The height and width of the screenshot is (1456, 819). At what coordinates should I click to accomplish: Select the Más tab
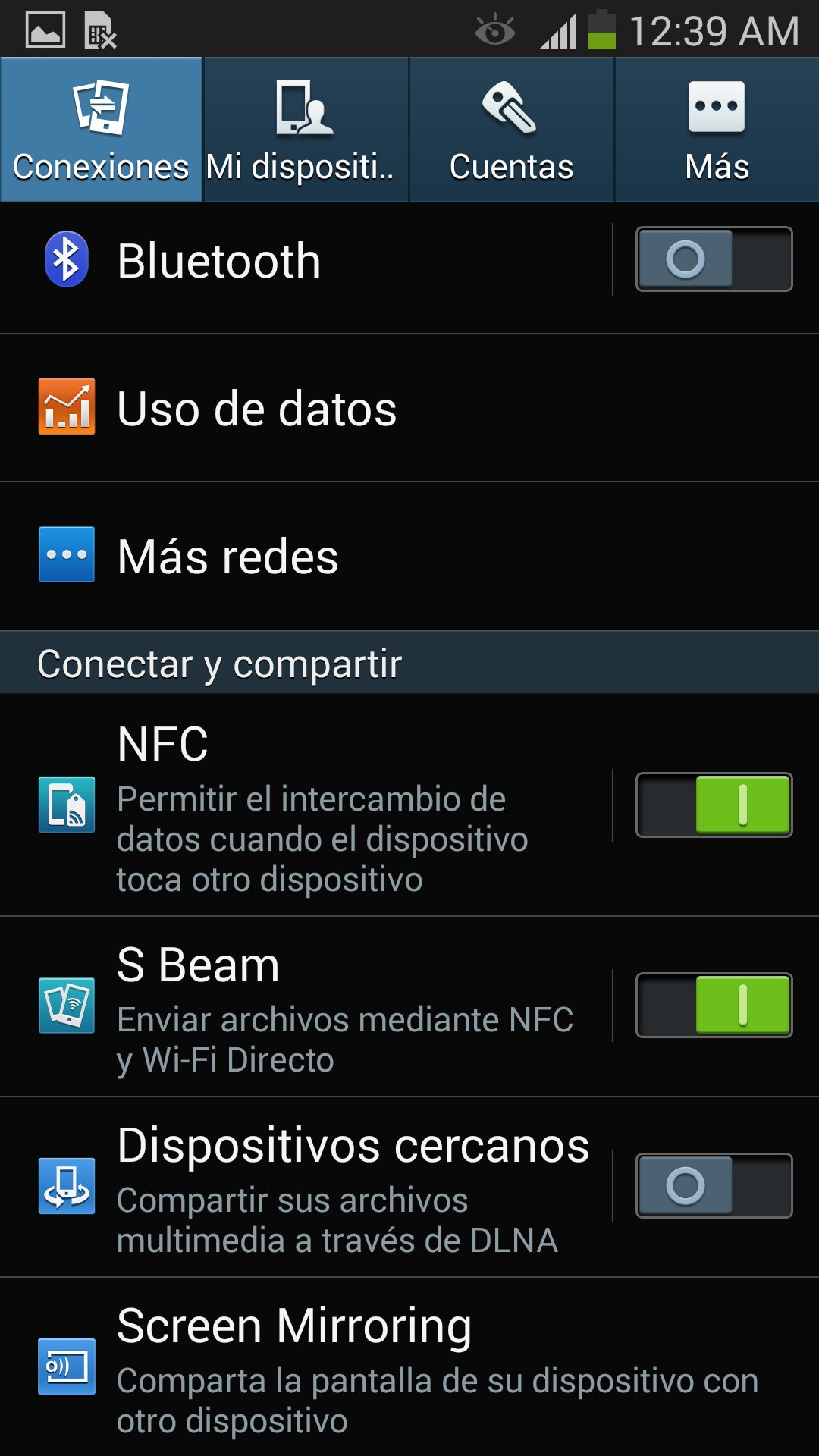717,130
